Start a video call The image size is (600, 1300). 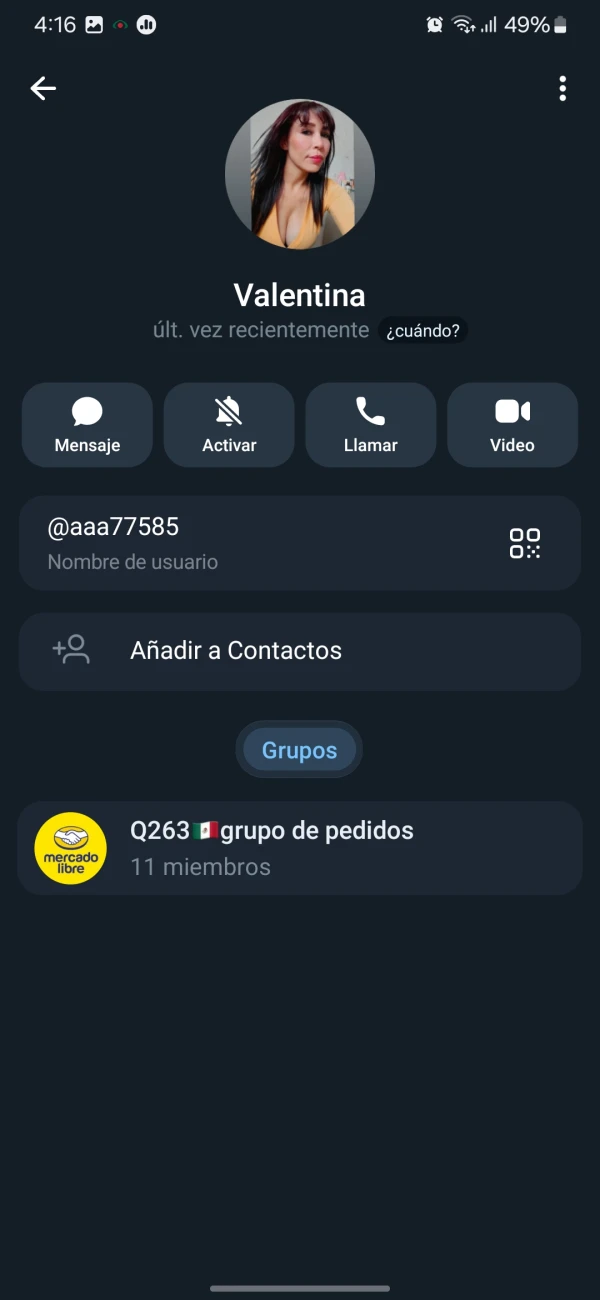tap(512, 425)
